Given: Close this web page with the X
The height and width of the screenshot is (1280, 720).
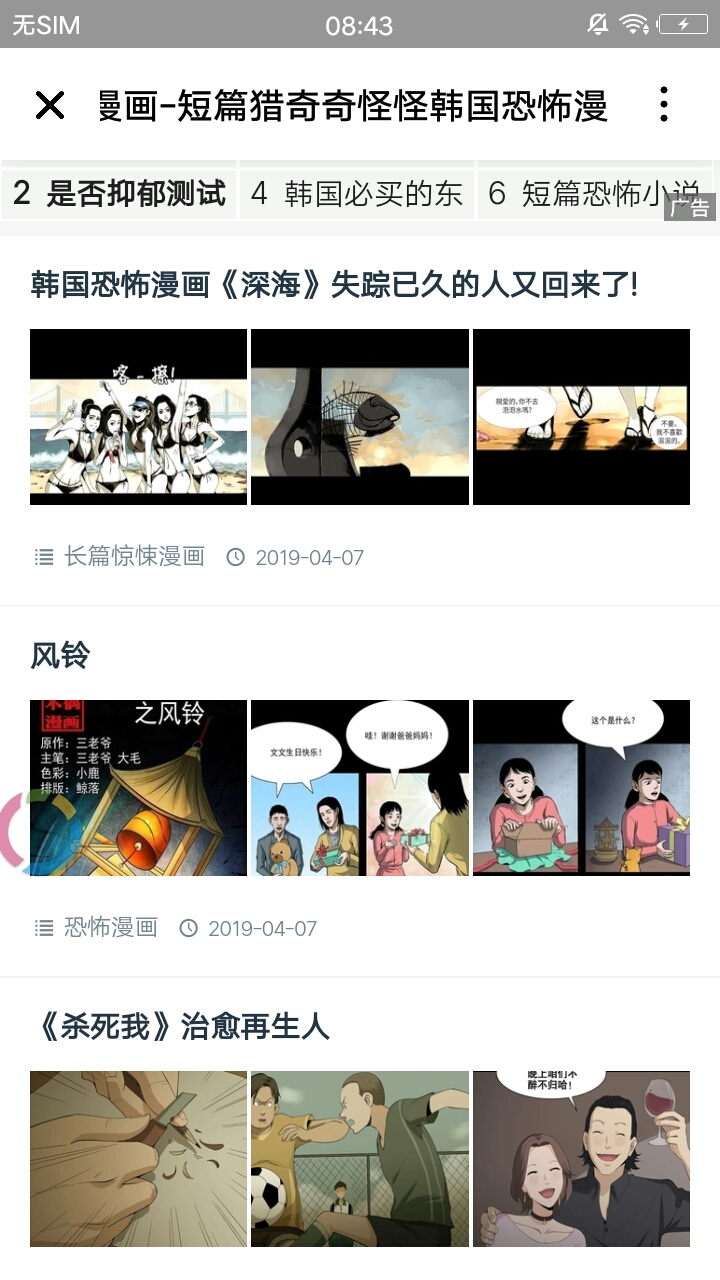Looking at the screenshot, I should click(50, 105).
